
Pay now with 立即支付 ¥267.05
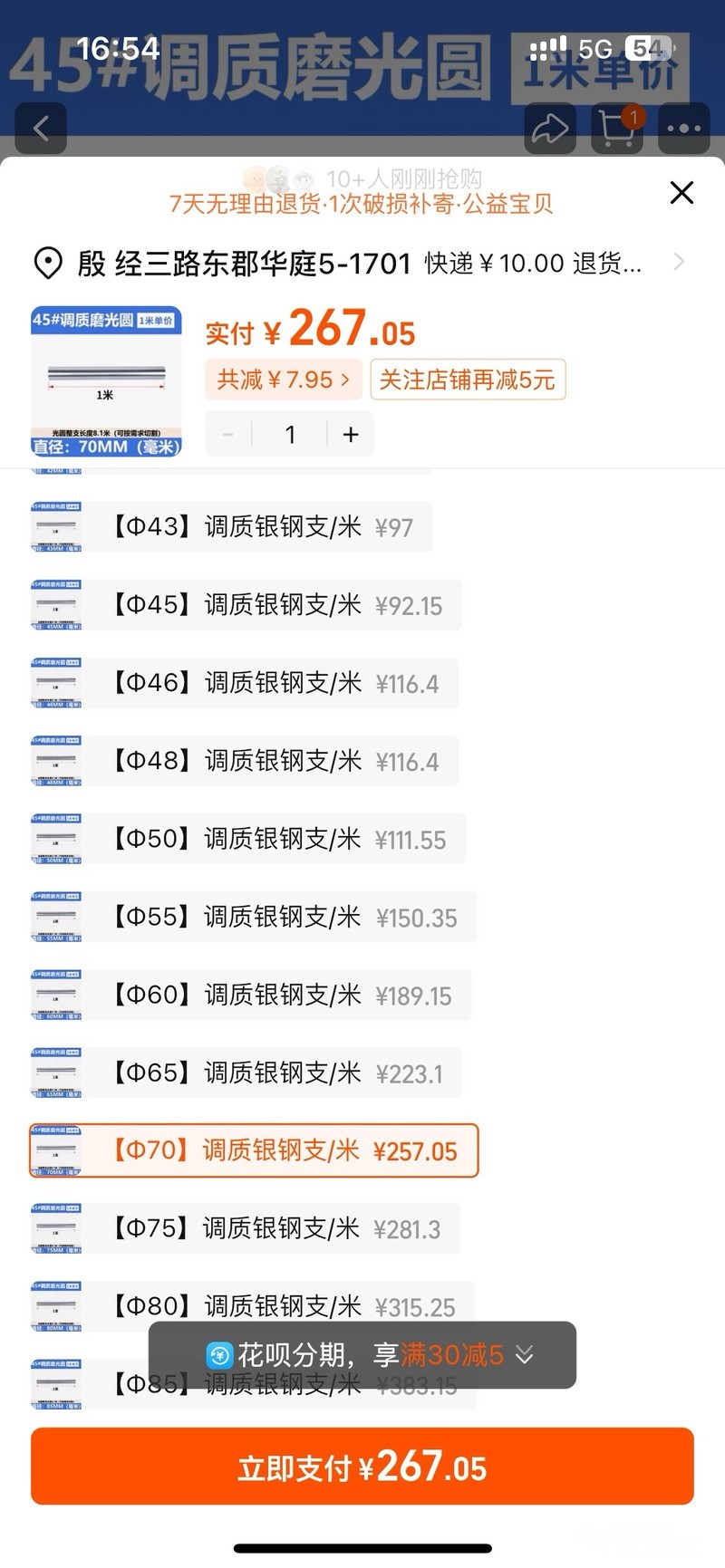(362, 1467)
